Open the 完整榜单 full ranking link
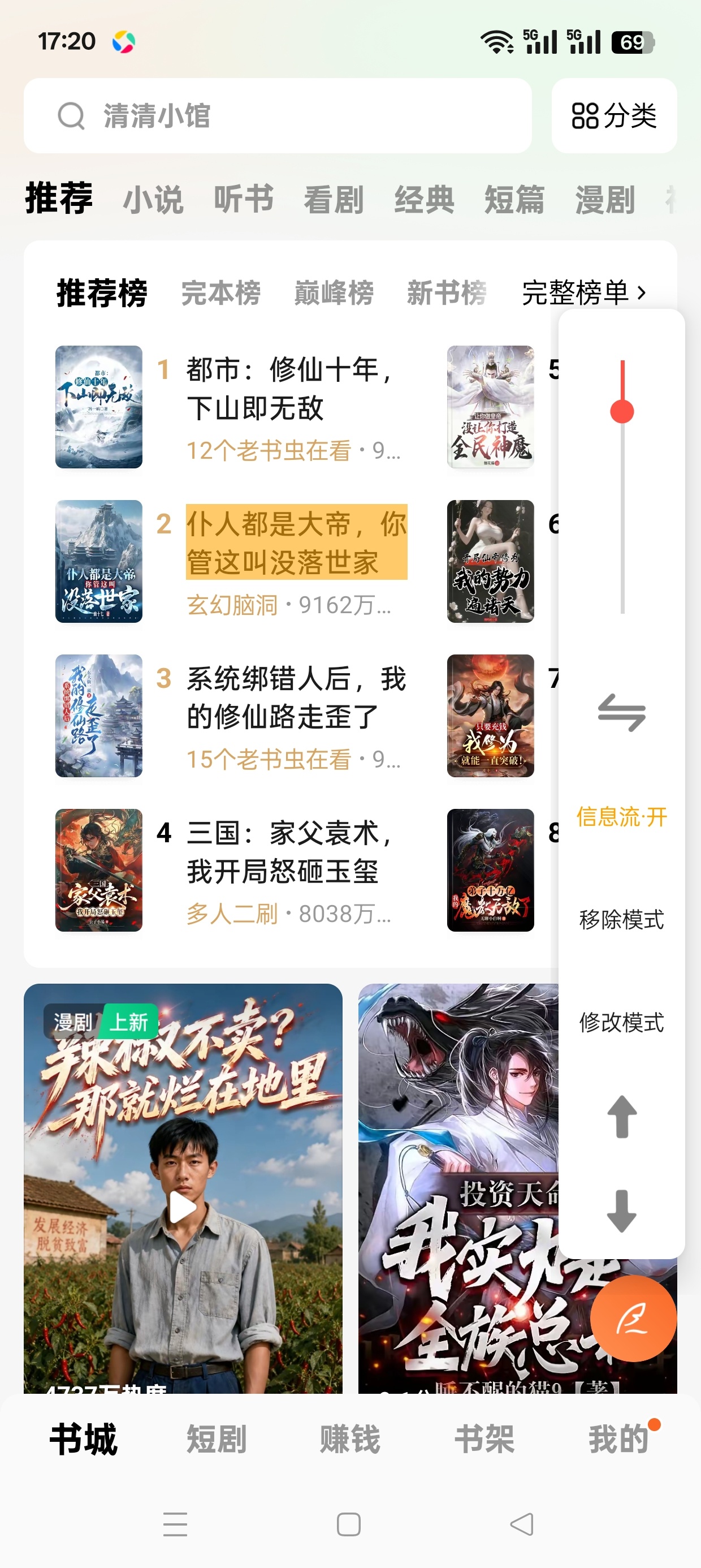 (x=584, y=293)
